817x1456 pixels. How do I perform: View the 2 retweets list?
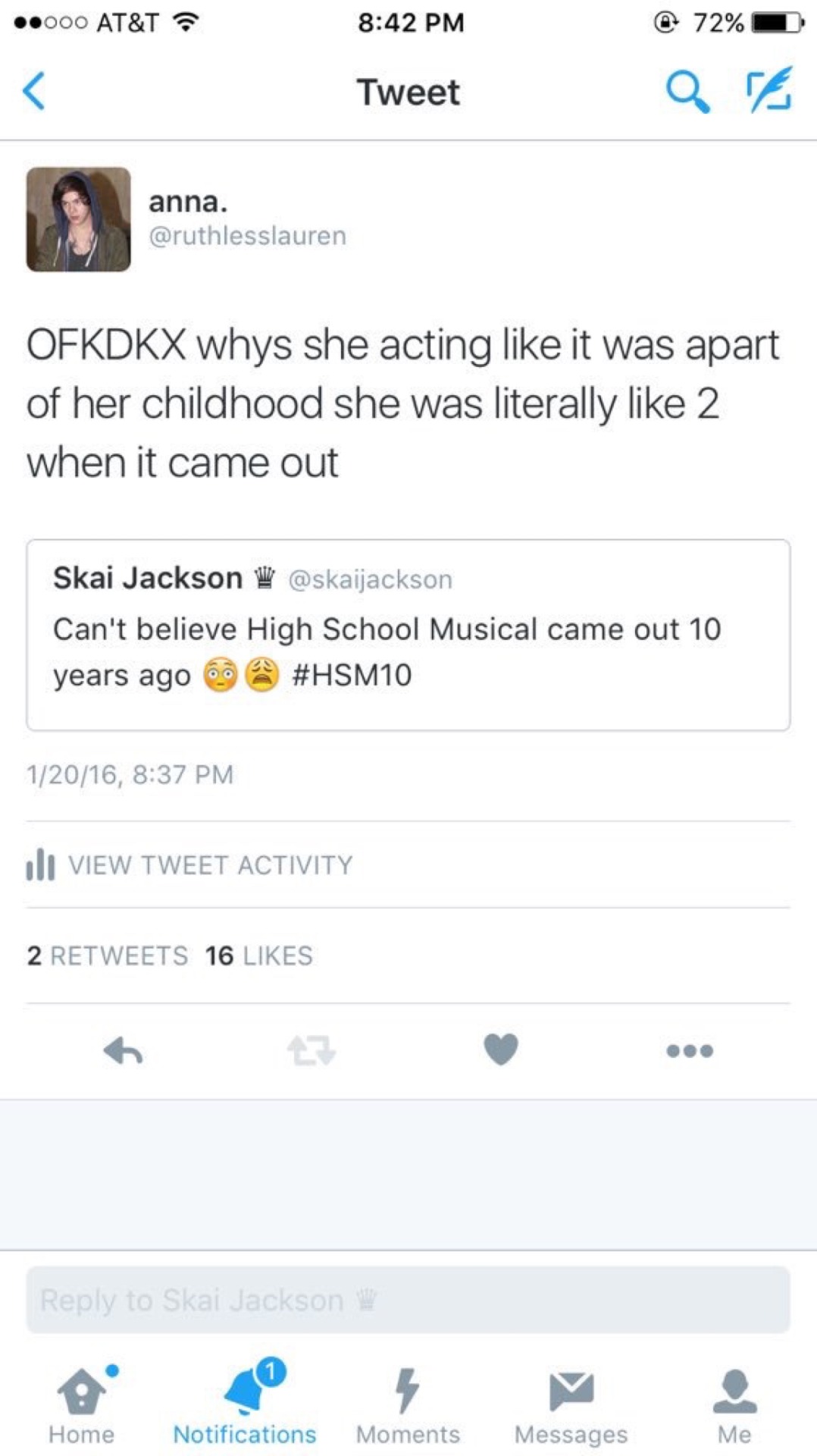pyautogui.click(x=108, y=955)
